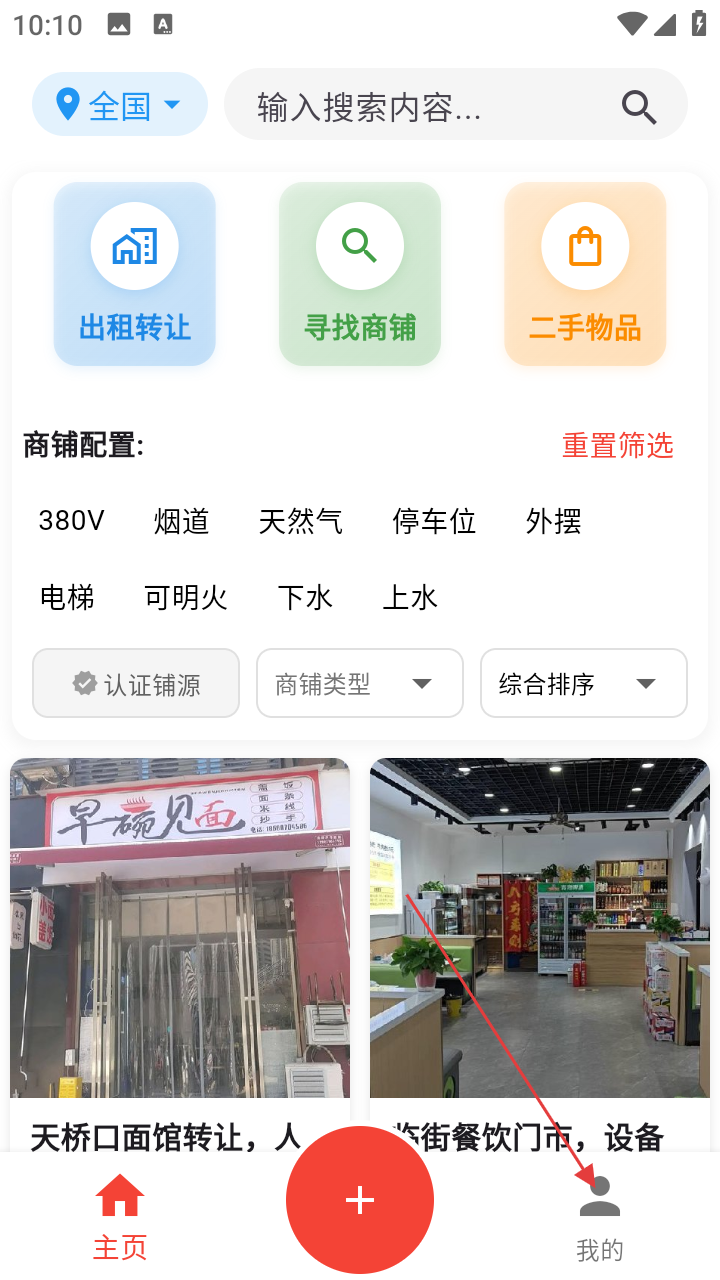Open 二手物品 category

[585, 274]
